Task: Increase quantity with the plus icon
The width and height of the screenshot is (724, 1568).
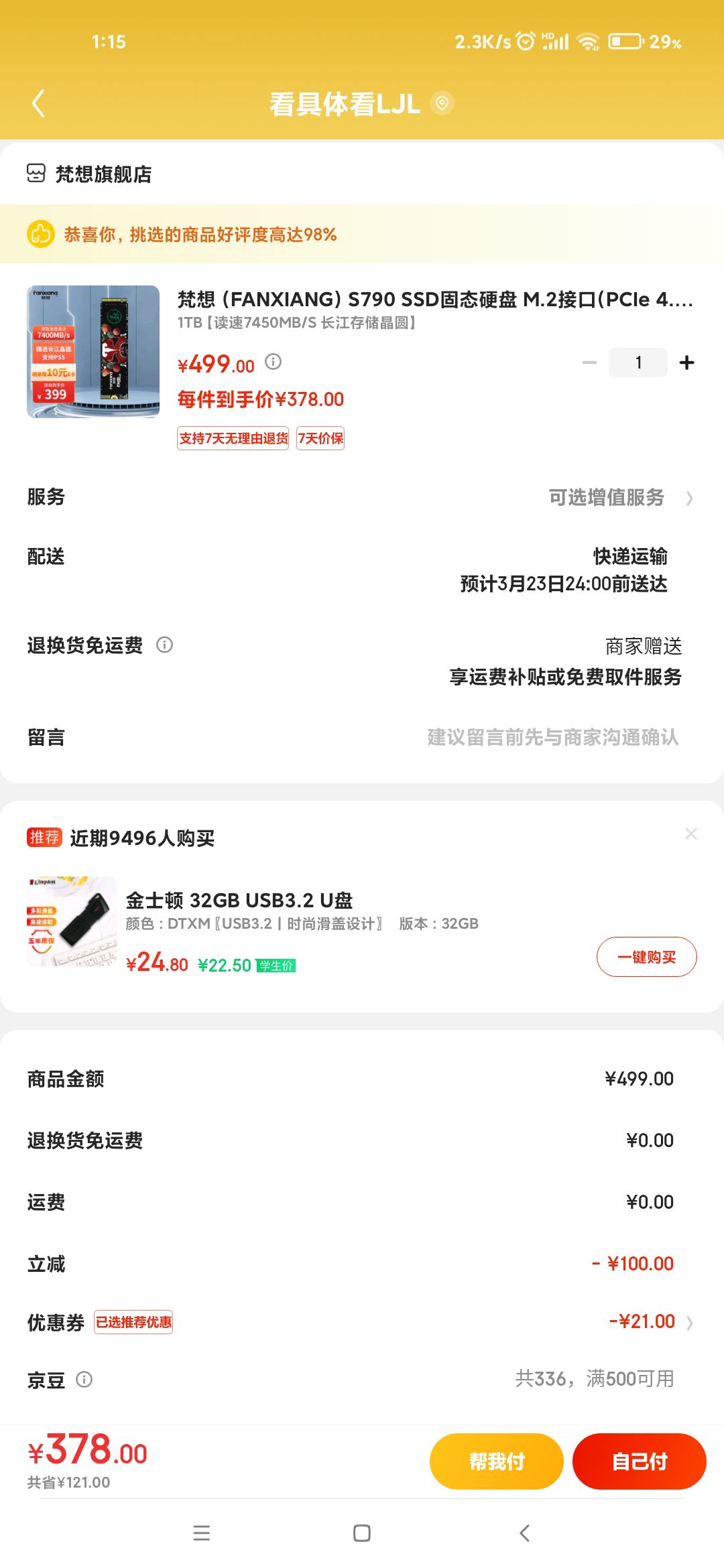Action: pyautogui.click(x=687, y=362)
